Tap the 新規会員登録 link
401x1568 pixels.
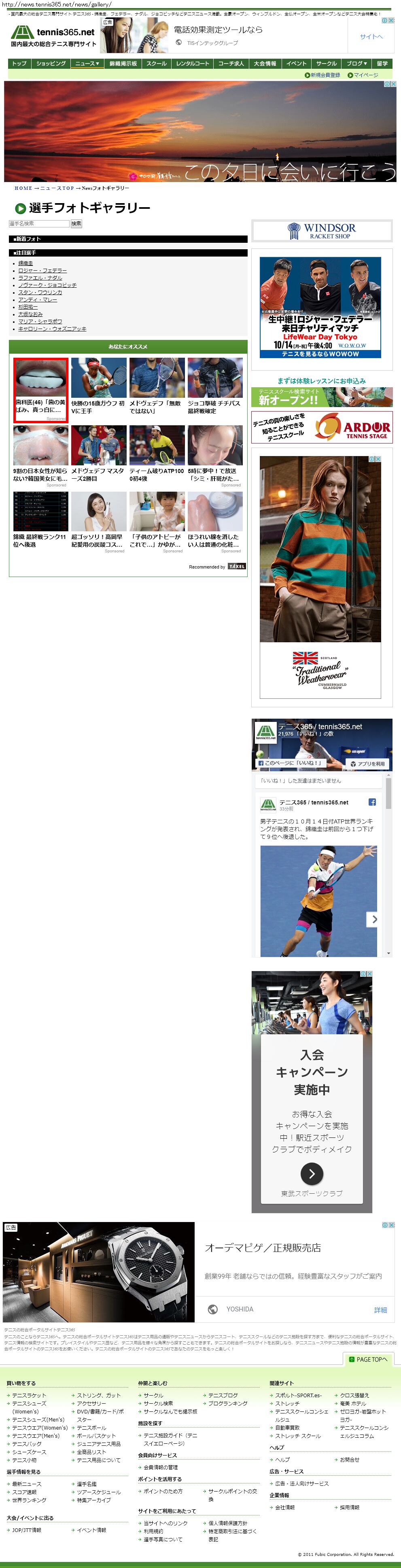(x=325, y=75)
